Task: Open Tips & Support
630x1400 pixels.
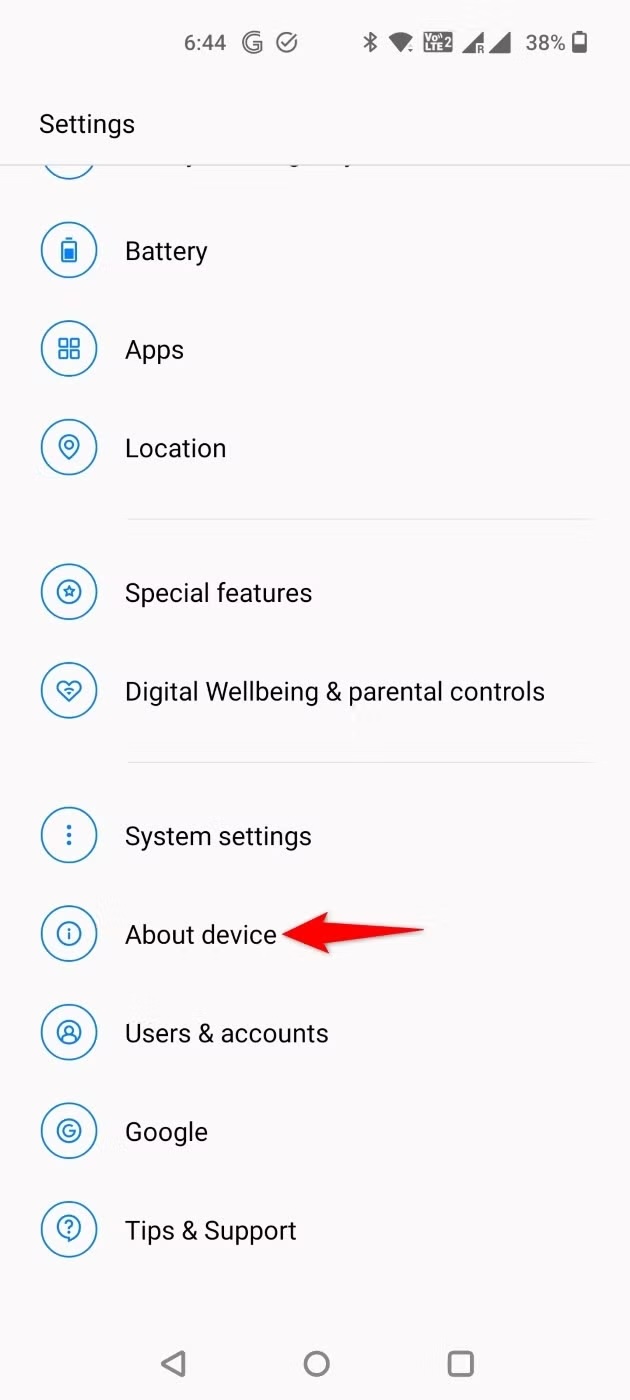Action: click(315, 1230)
